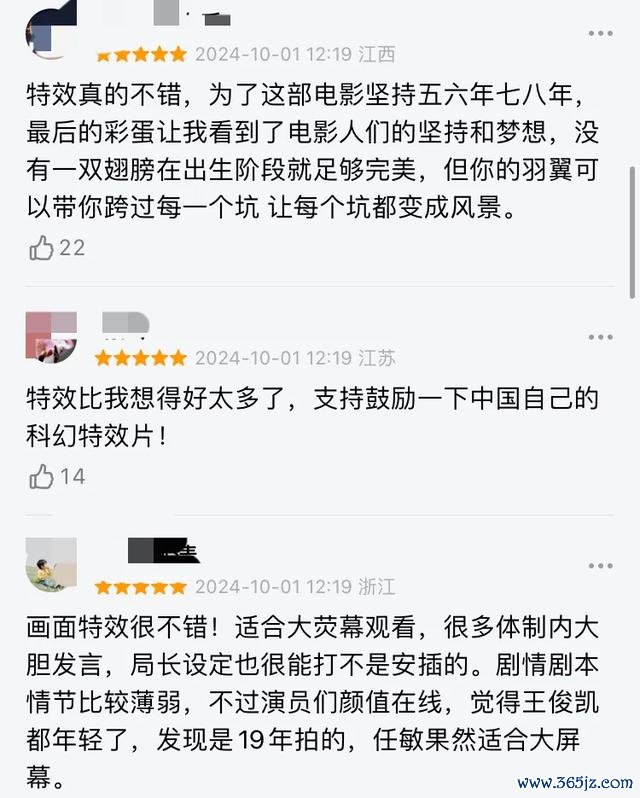View the profile avatar of the 江苏 reviewer
Image resolution: width=640 pixels, height=798 pixels.
51,337
